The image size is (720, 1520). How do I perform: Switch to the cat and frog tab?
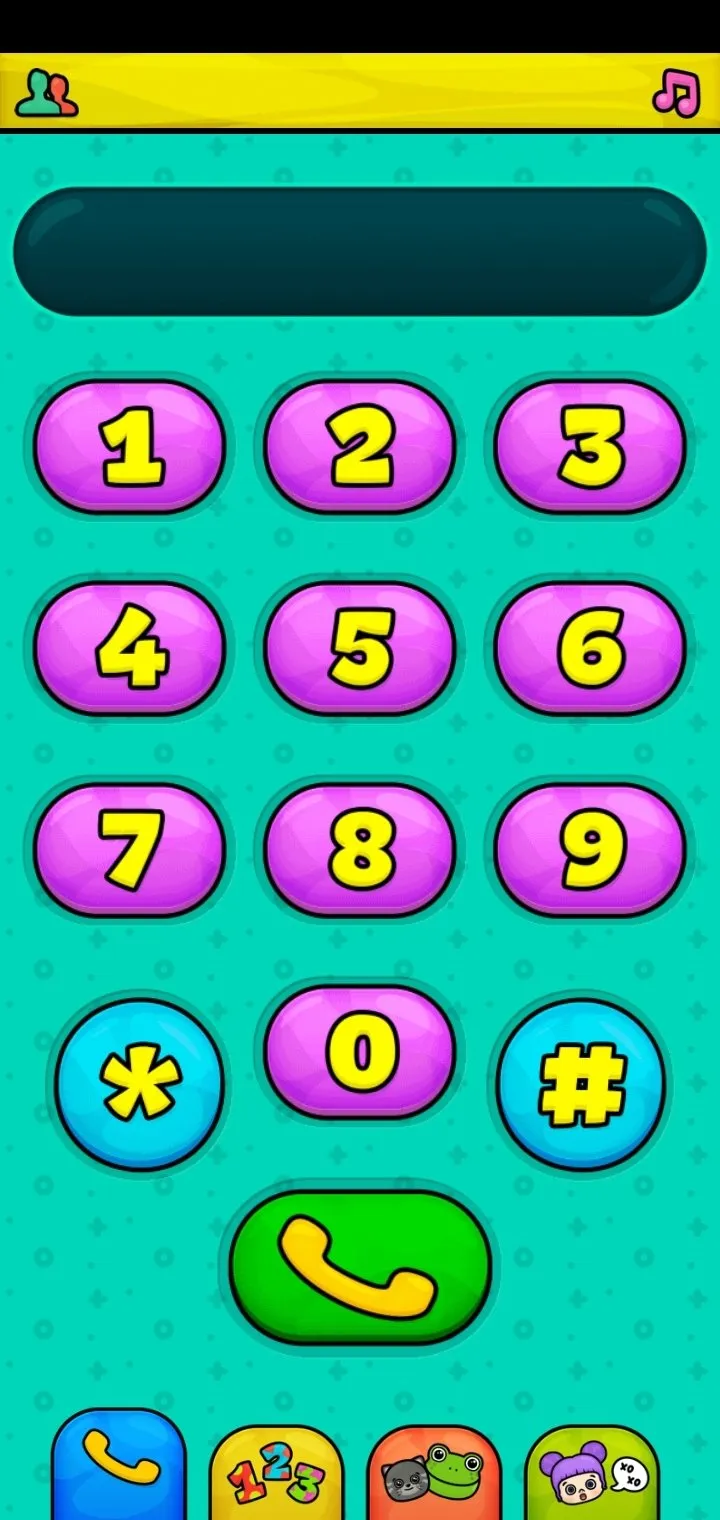[434, 1473]
